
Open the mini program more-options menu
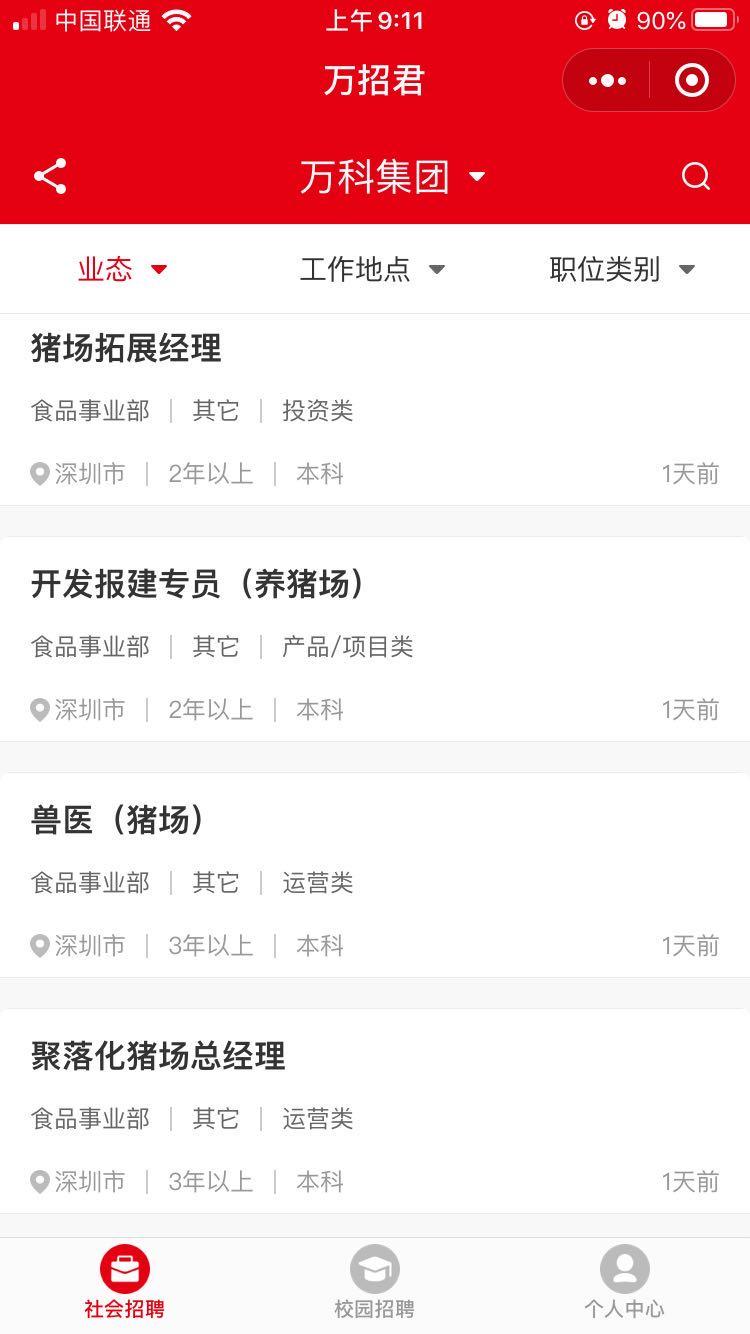(607, 81)
